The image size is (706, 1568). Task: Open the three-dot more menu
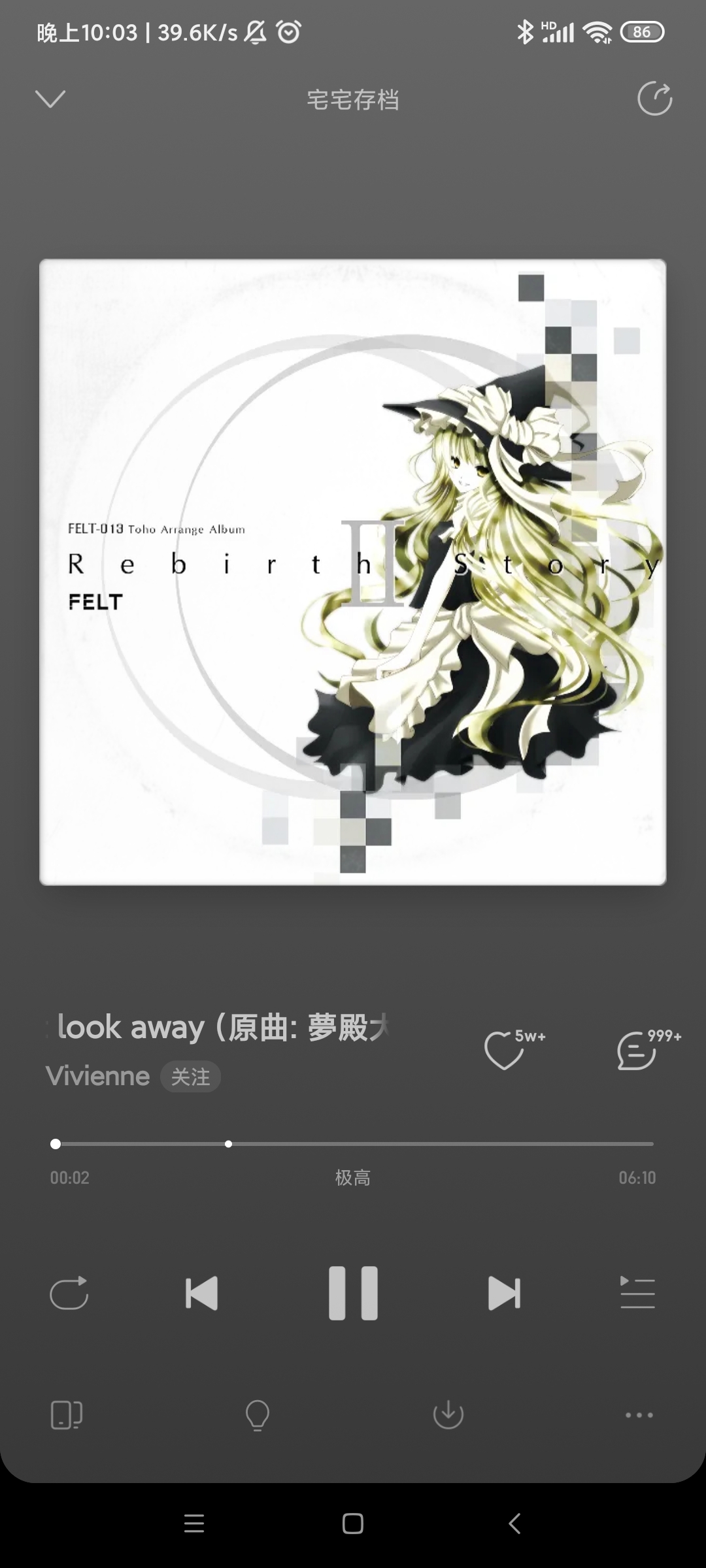click(639, 1415)
